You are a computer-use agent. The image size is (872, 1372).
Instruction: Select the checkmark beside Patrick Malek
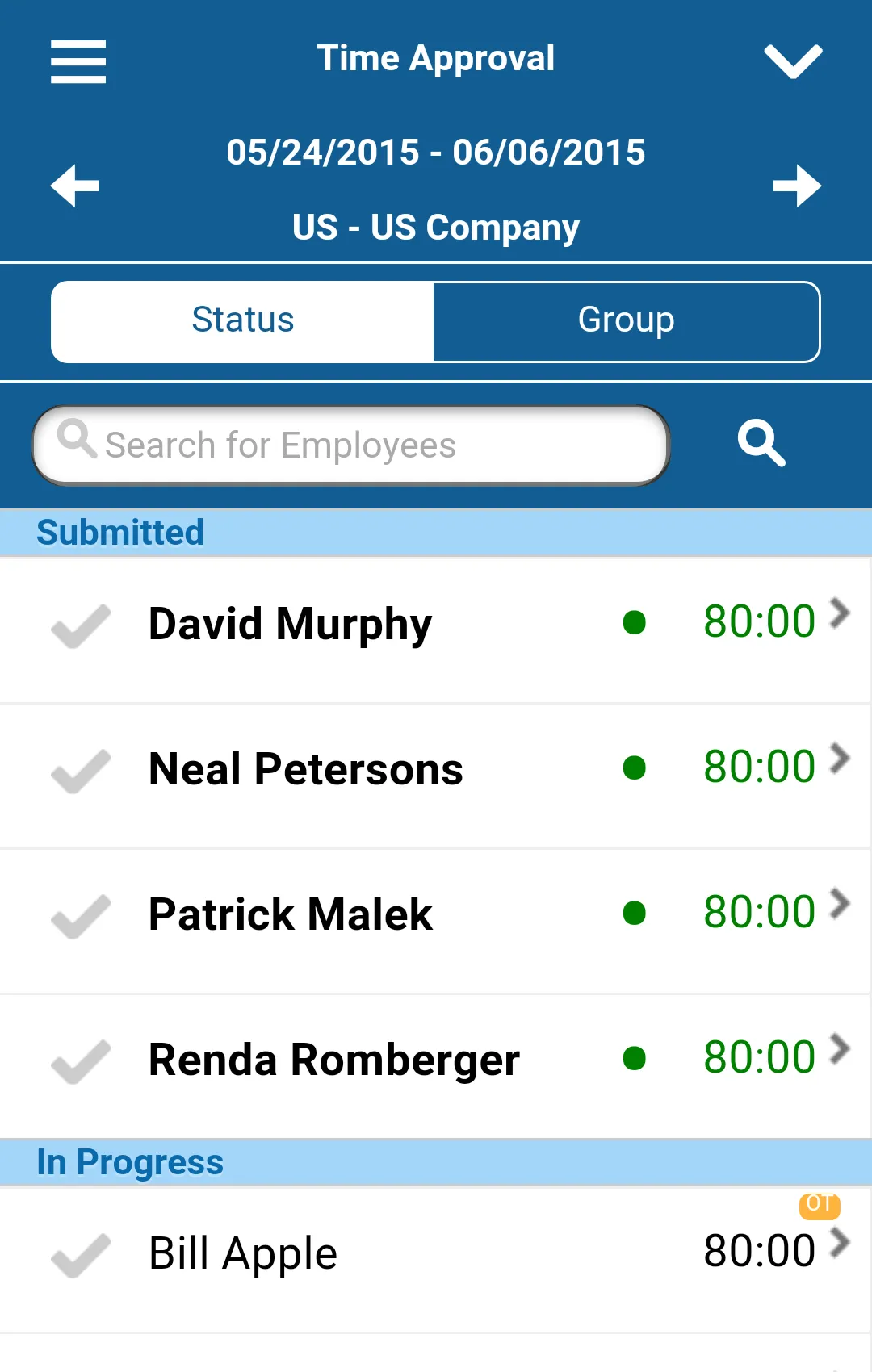[81, 917]
